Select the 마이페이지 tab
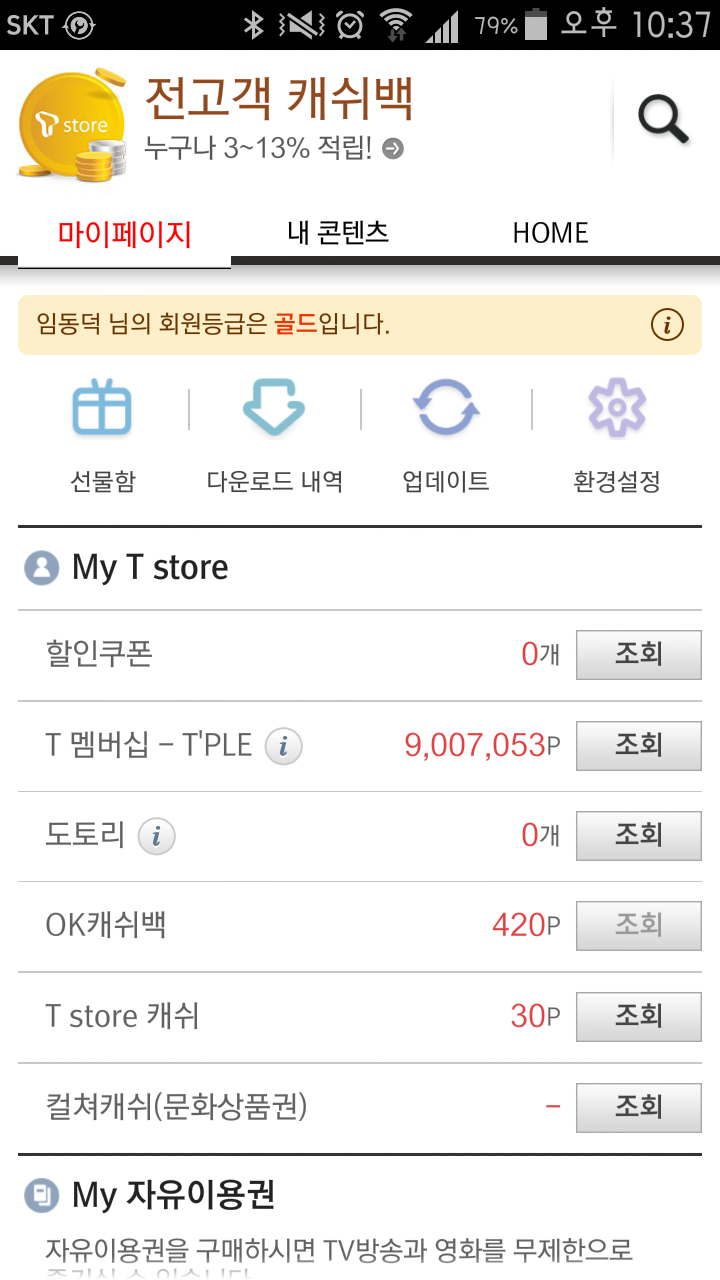Image resolution: width=720 pixels, height=1280 pixels. coord(124,234)
